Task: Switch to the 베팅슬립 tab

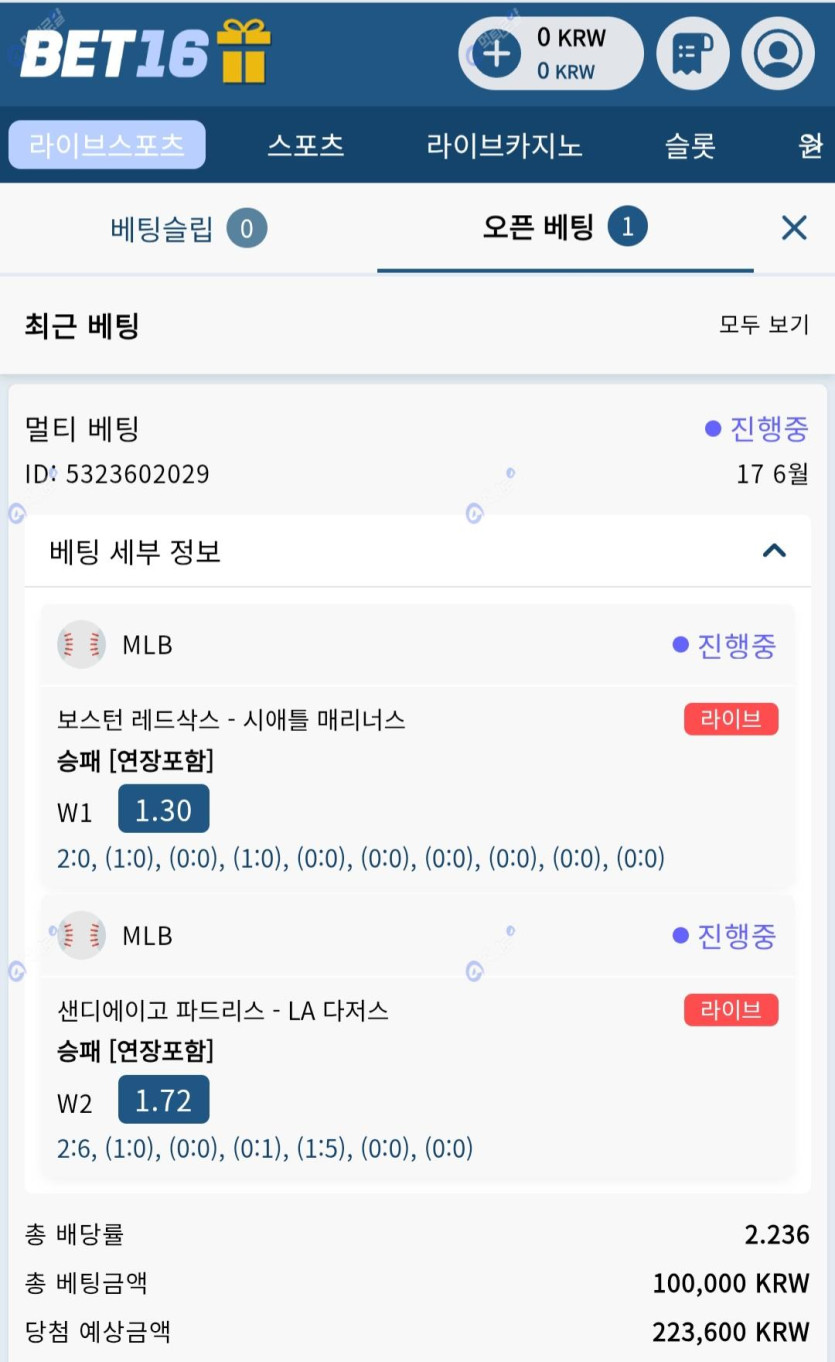Action: tap(188, 230)
